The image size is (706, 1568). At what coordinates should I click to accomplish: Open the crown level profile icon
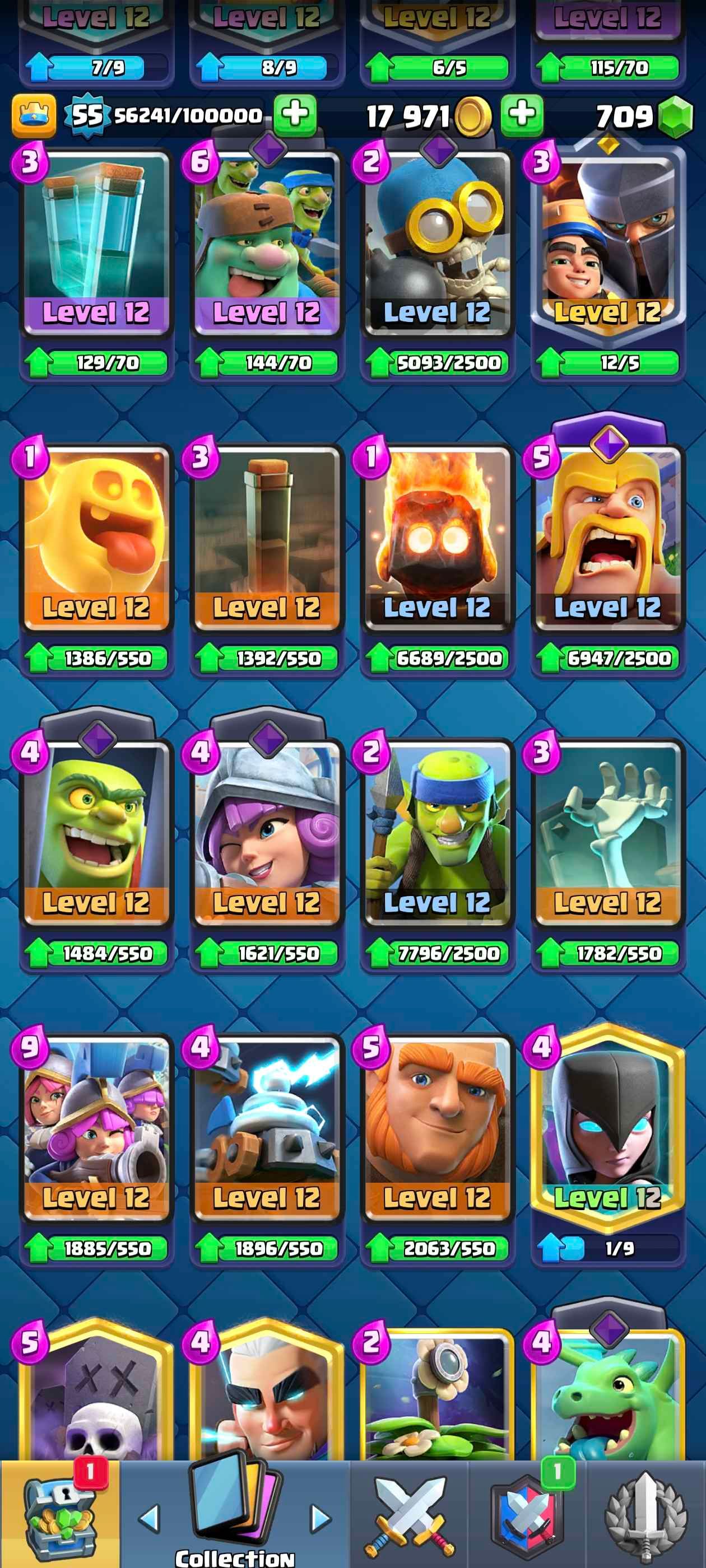coord(34,115)
